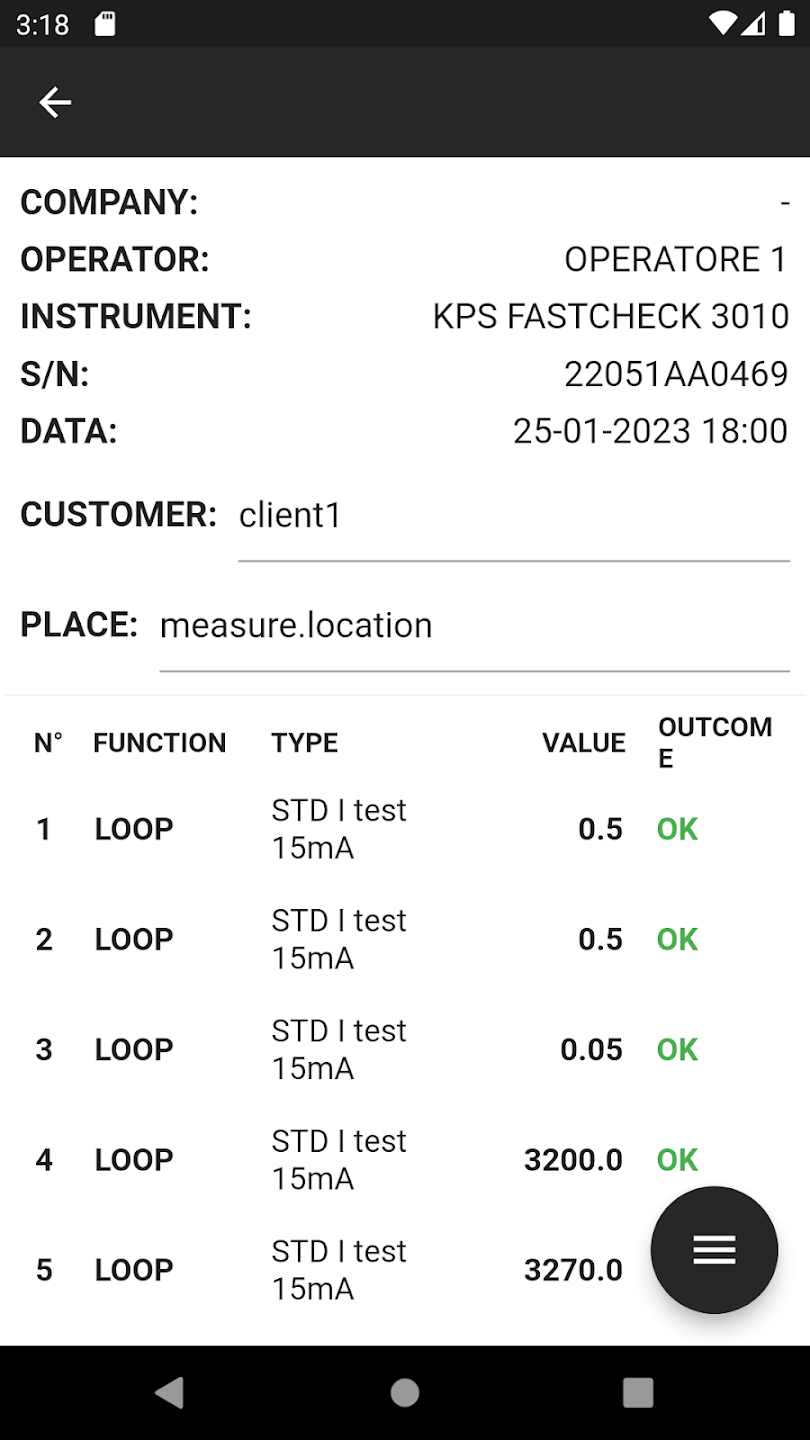The width and height of the screenshot is (810, 1440).
Task: Open recent apps from the navigation bar
Action: (x=637, y=1393)
